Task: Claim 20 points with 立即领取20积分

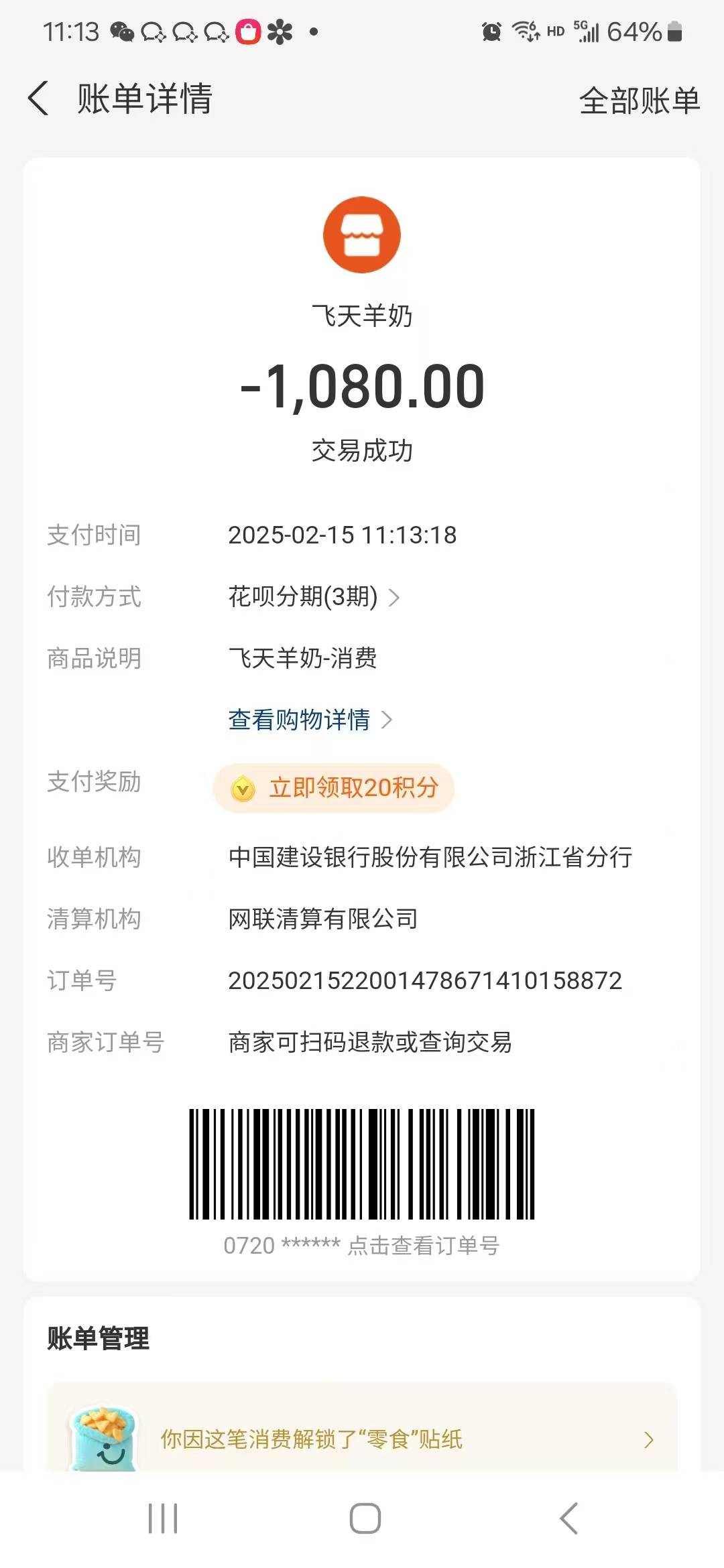Action: click(x=334, y=788)
